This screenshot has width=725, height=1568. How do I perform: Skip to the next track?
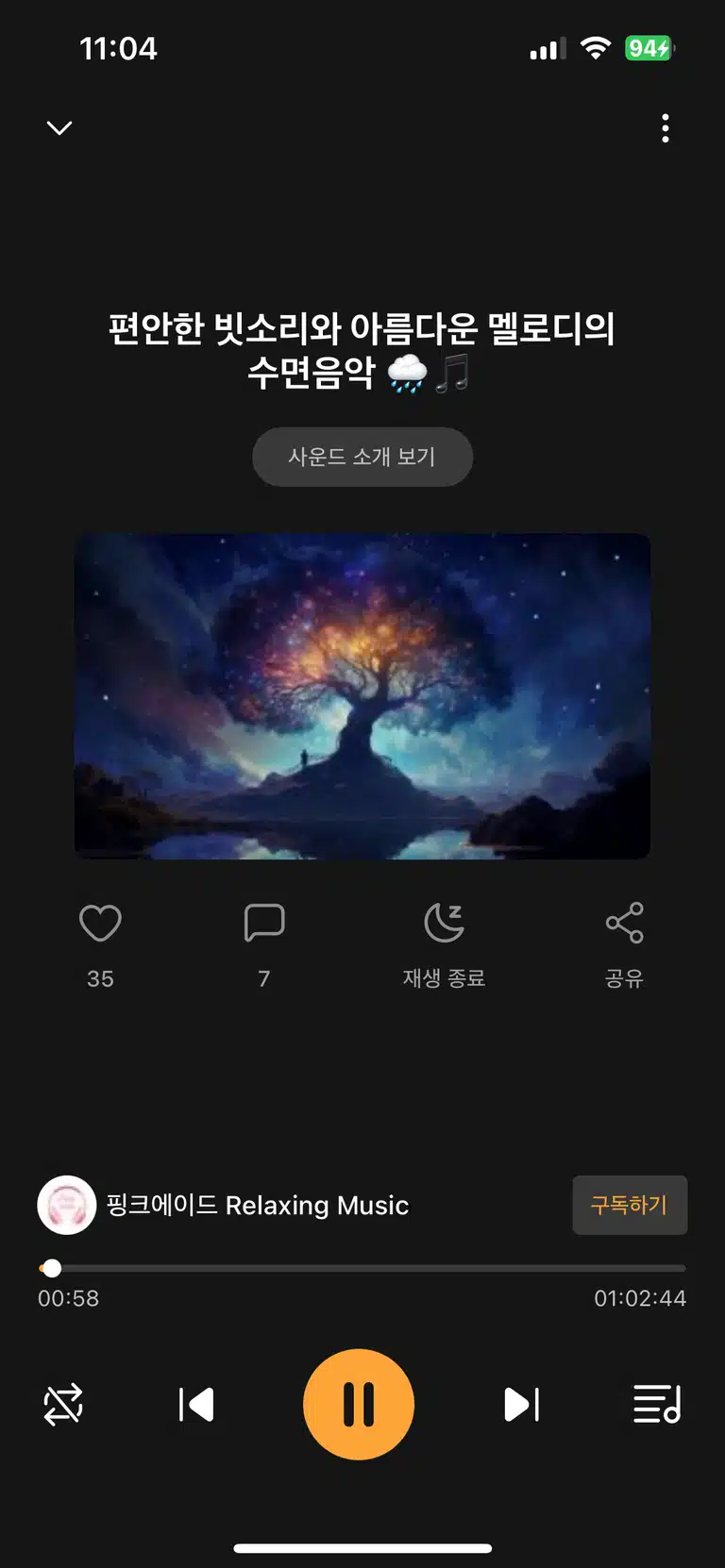522,1405
